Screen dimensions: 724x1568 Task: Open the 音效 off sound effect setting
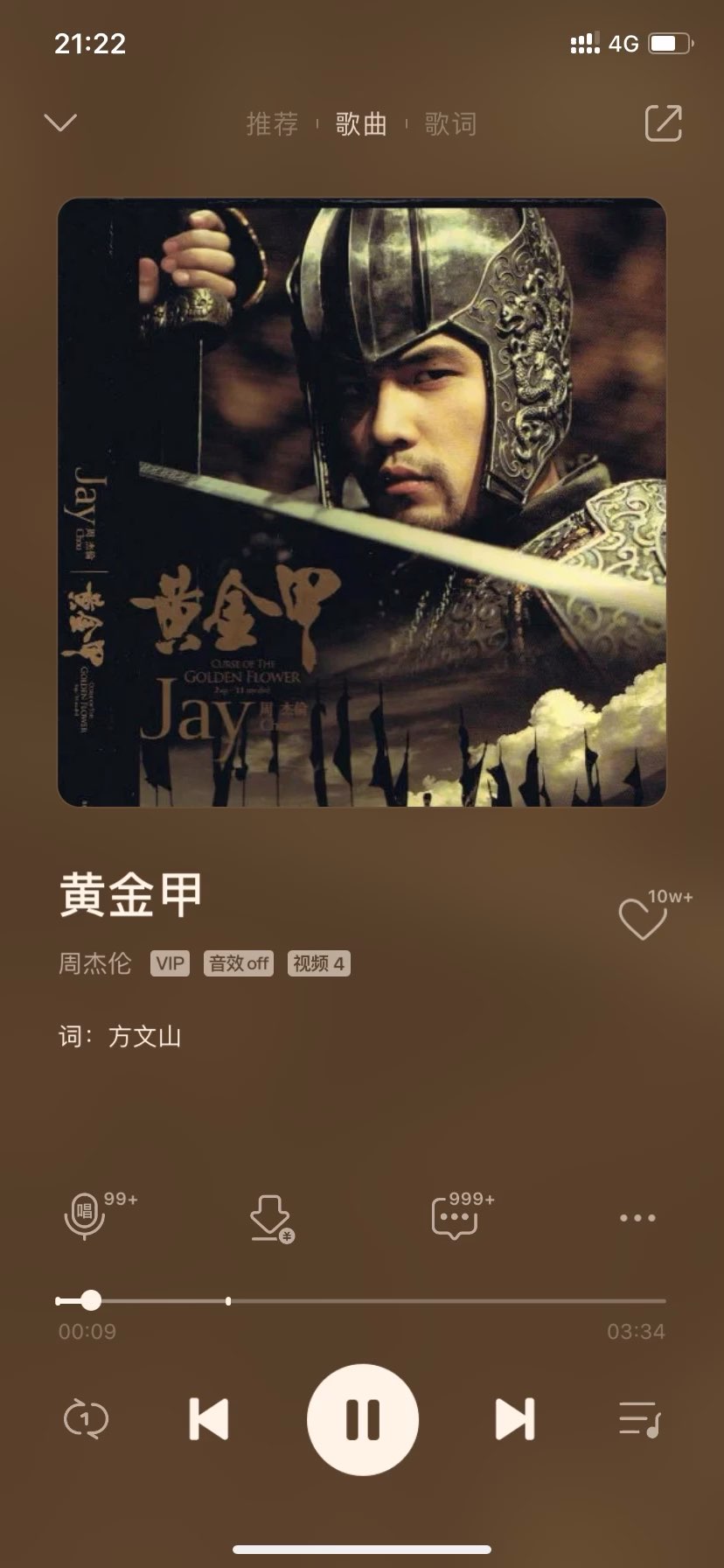pyautogui.click(x=239, y=963)
